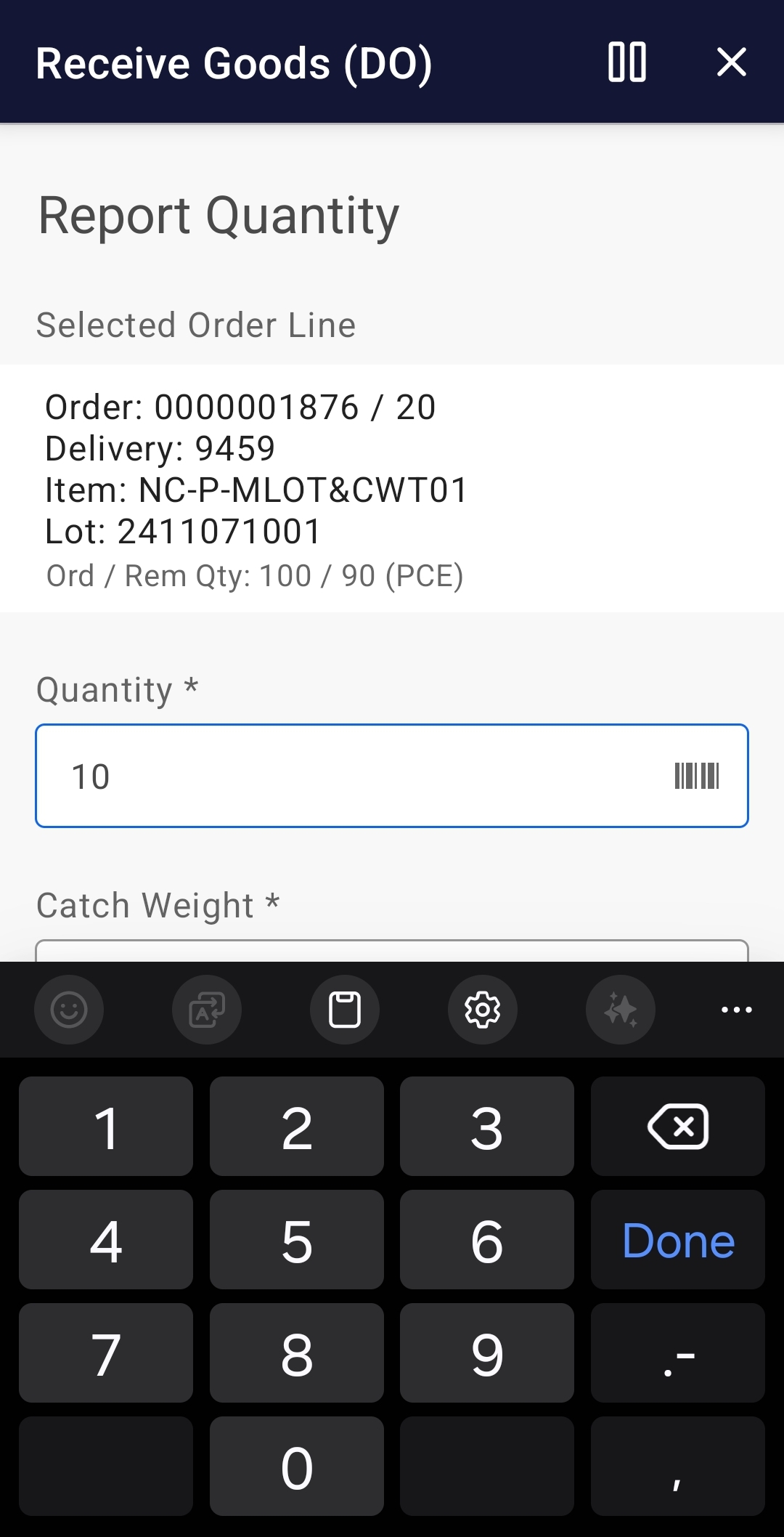Viewport: 784px width, 1537px height.
Task: Tap the backspace key on the keypad
Action: (677, 1127)
